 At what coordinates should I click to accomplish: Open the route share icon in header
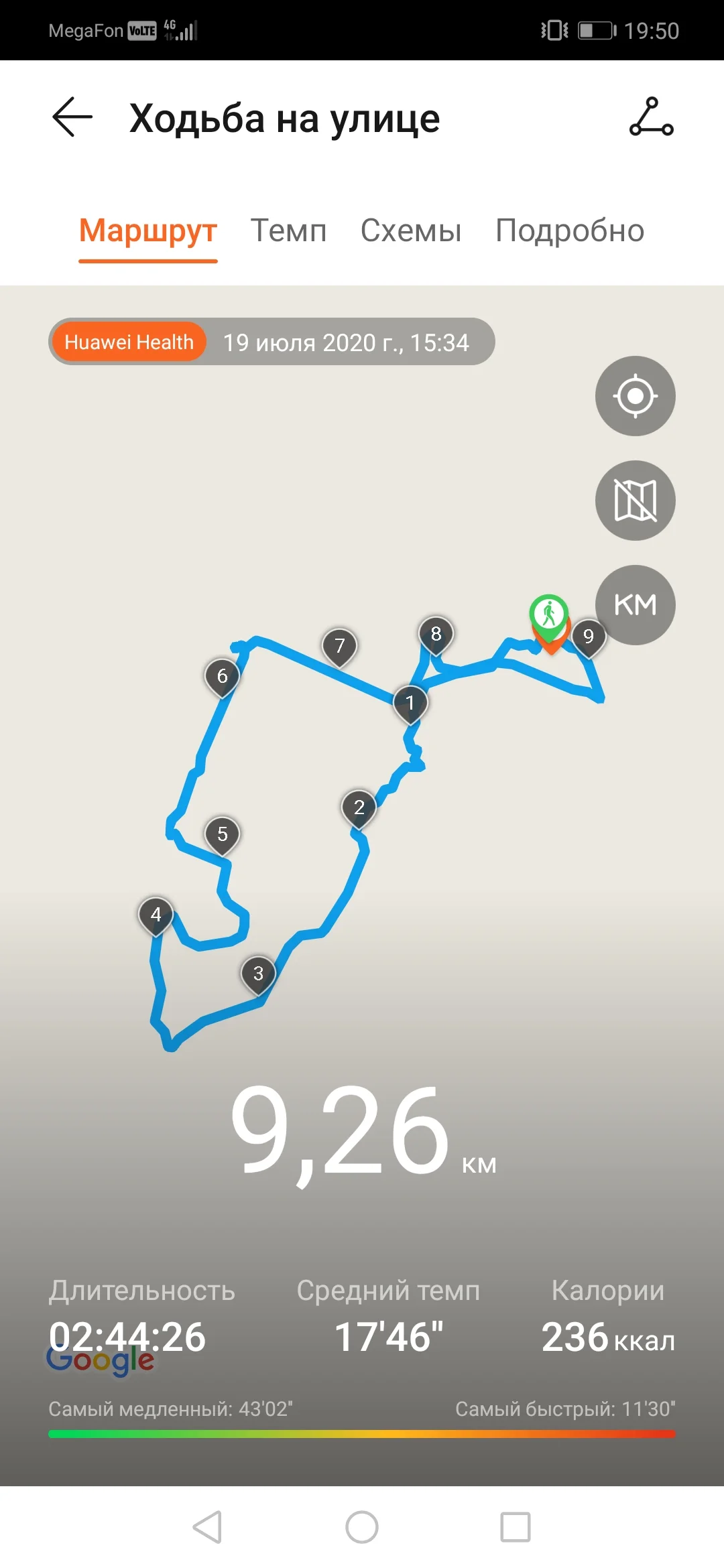(651, 117)
